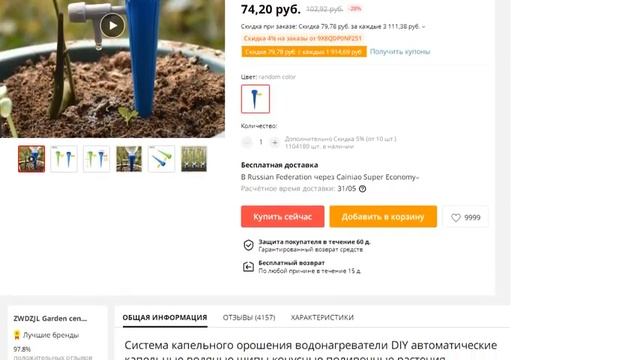Screen dimensions: 640x360
Task: Switch to Отзывы (4157) tab
Action: click(249, 317)
